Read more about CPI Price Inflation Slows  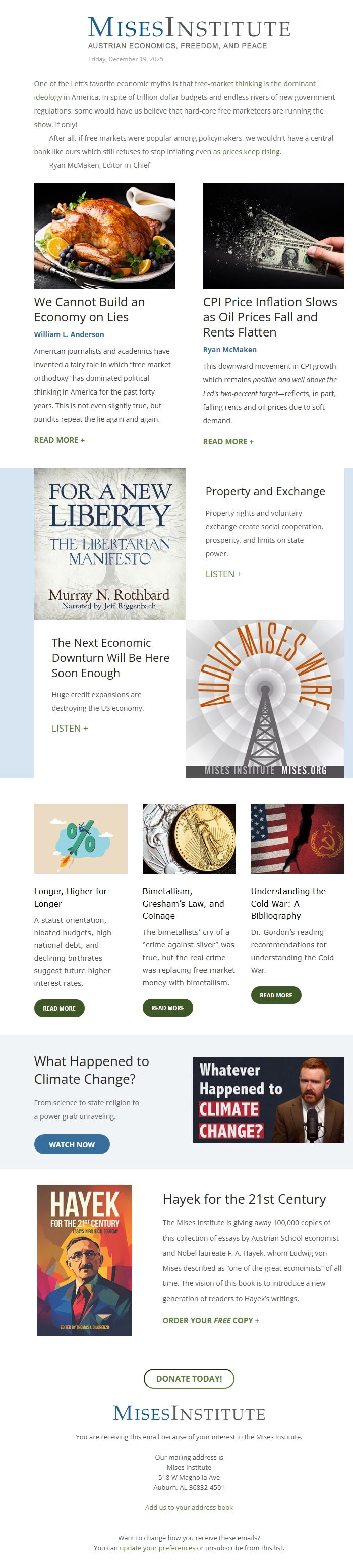point(227,442)
